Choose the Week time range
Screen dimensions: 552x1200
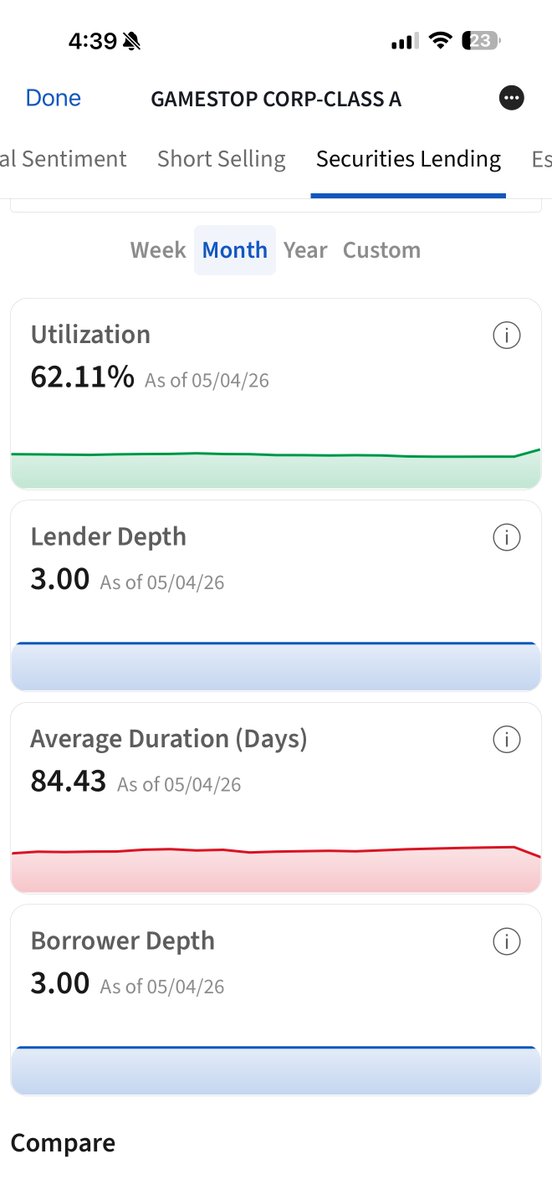coord(158,250)
